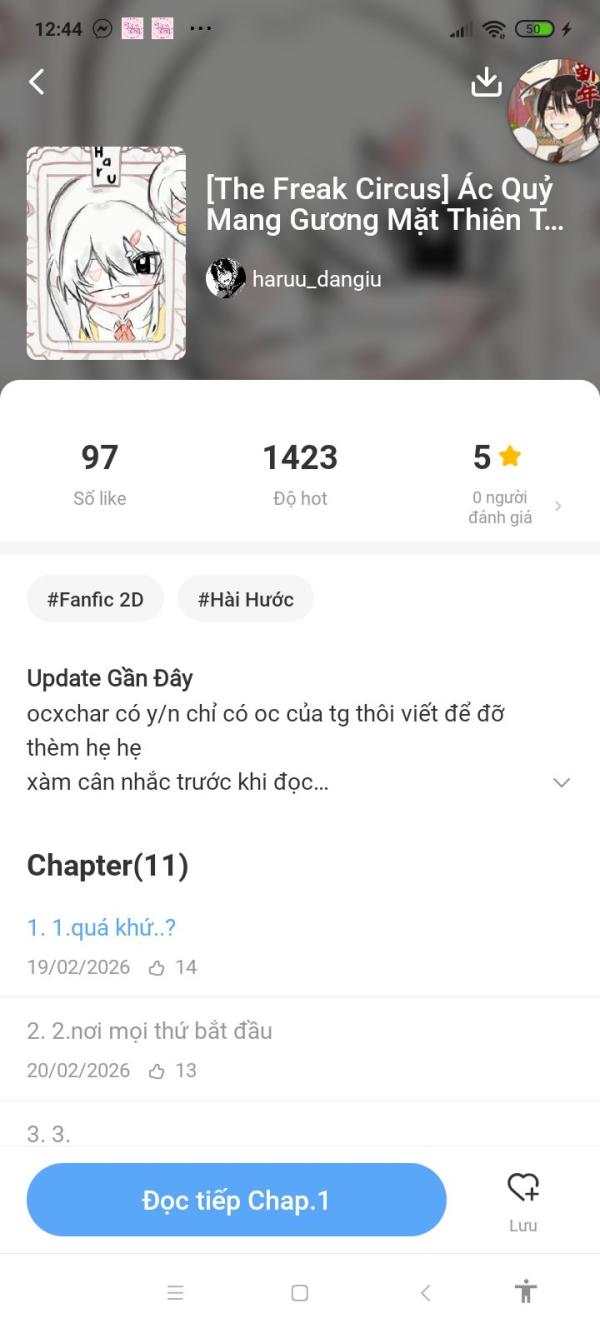Open chapter 1.quá khứ..?
The width and height of the screenshot is (600, 1333).
(102, 927)
